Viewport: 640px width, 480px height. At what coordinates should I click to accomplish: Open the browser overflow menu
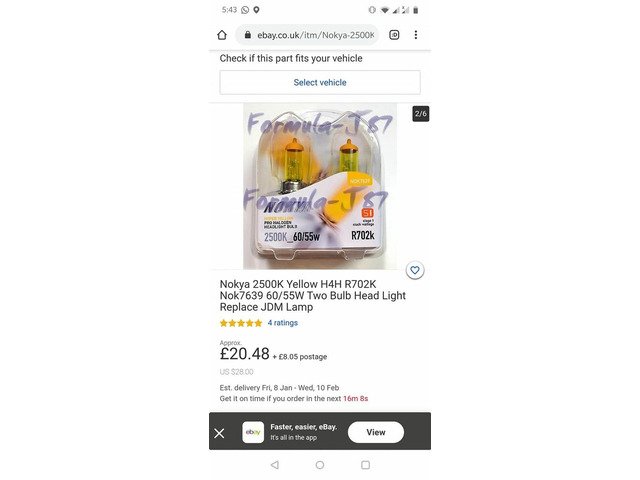tap(416, 34)
